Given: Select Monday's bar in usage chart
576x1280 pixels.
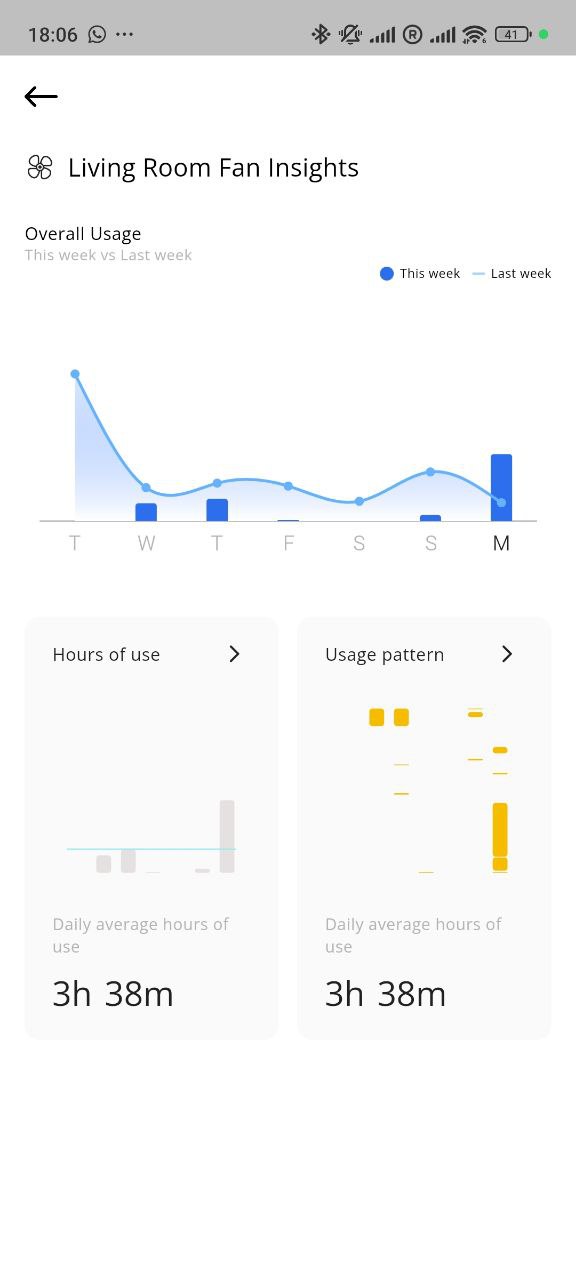Looking at the screenshot, I should point(501,488).
